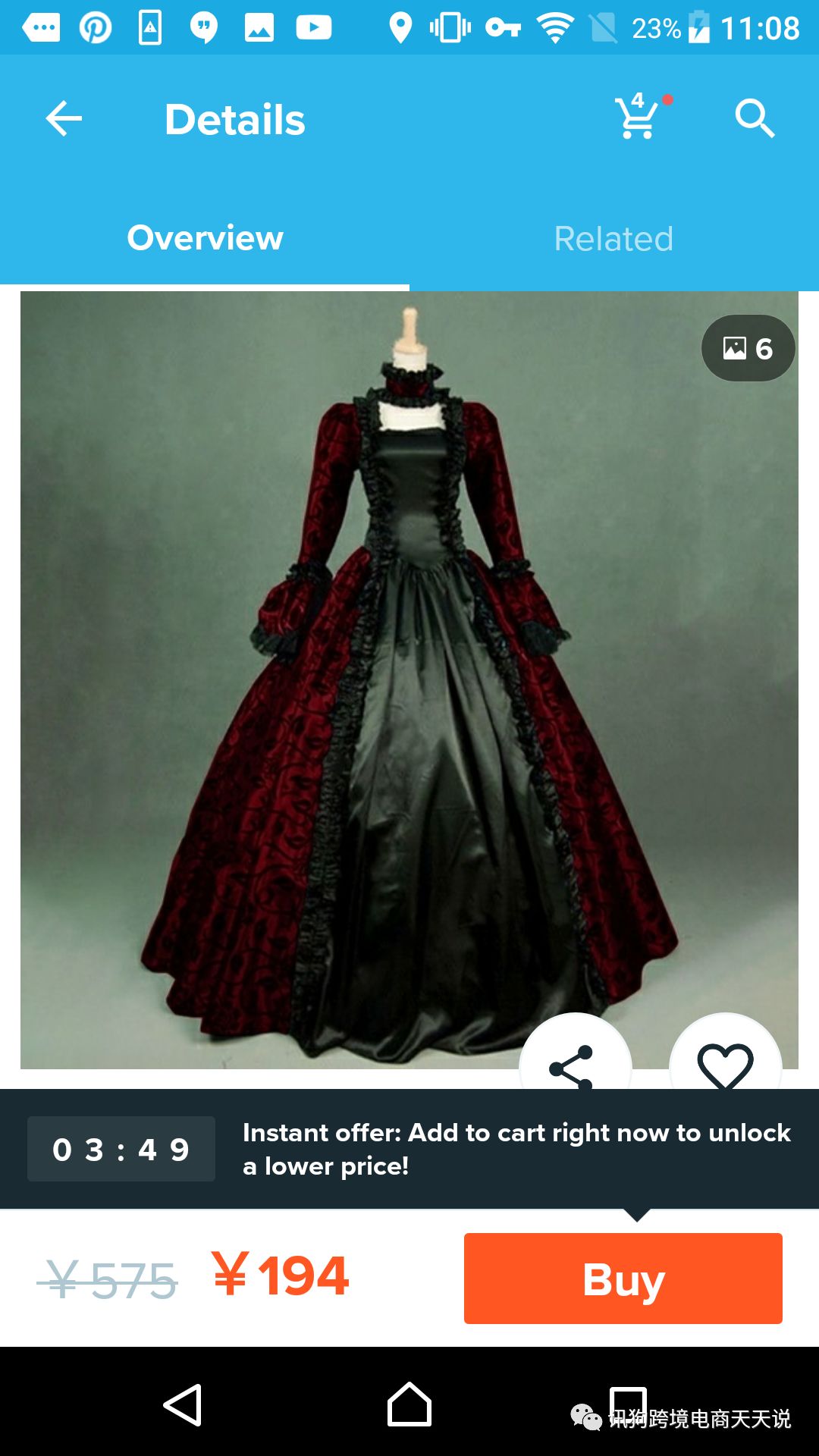The height and width of the screenshot is (1456, 819).
Task: Share this dress listing
Action: coord(574,1062)
